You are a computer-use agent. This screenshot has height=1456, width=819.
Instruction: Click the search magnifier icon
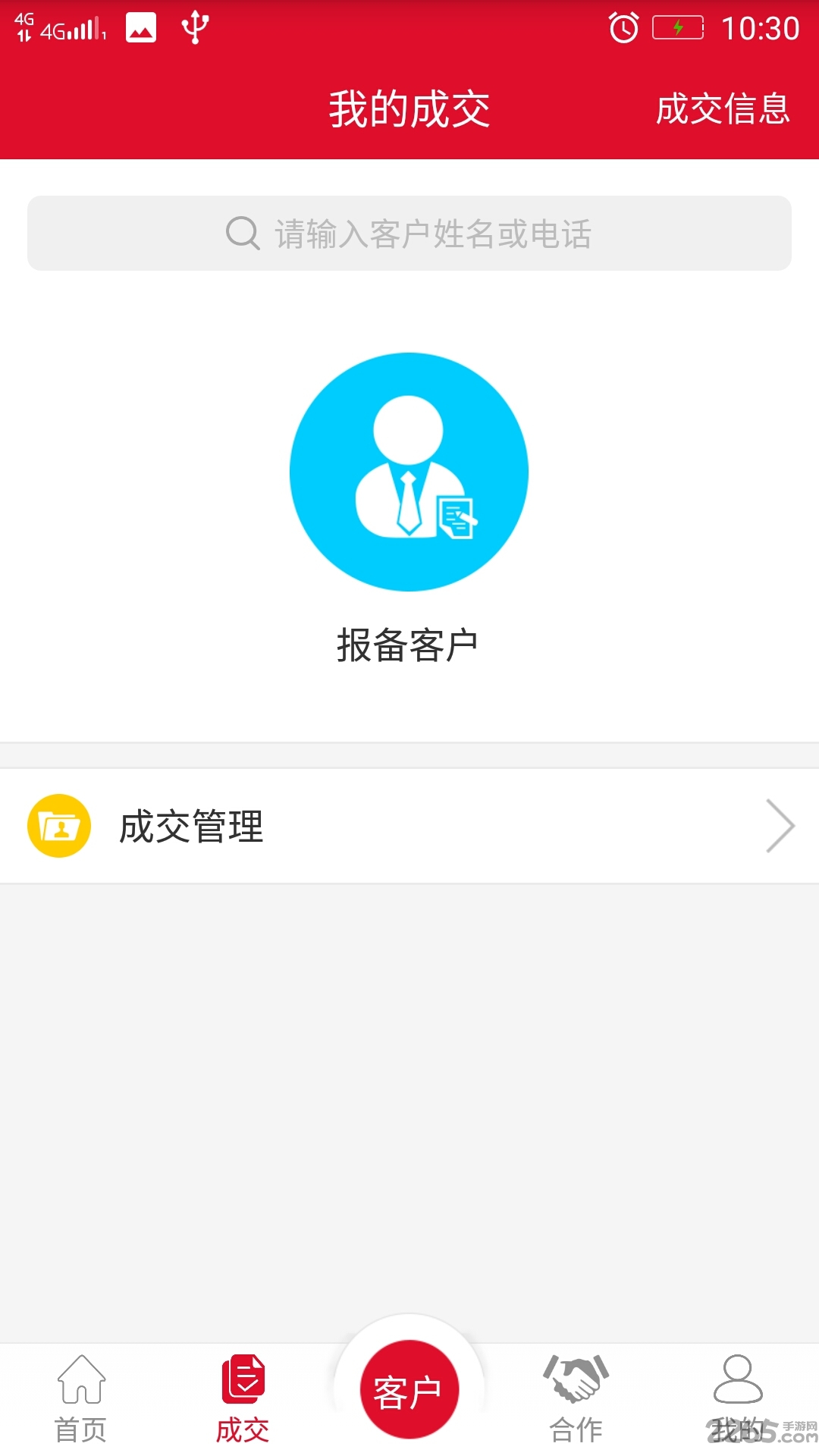coord(241,234)
